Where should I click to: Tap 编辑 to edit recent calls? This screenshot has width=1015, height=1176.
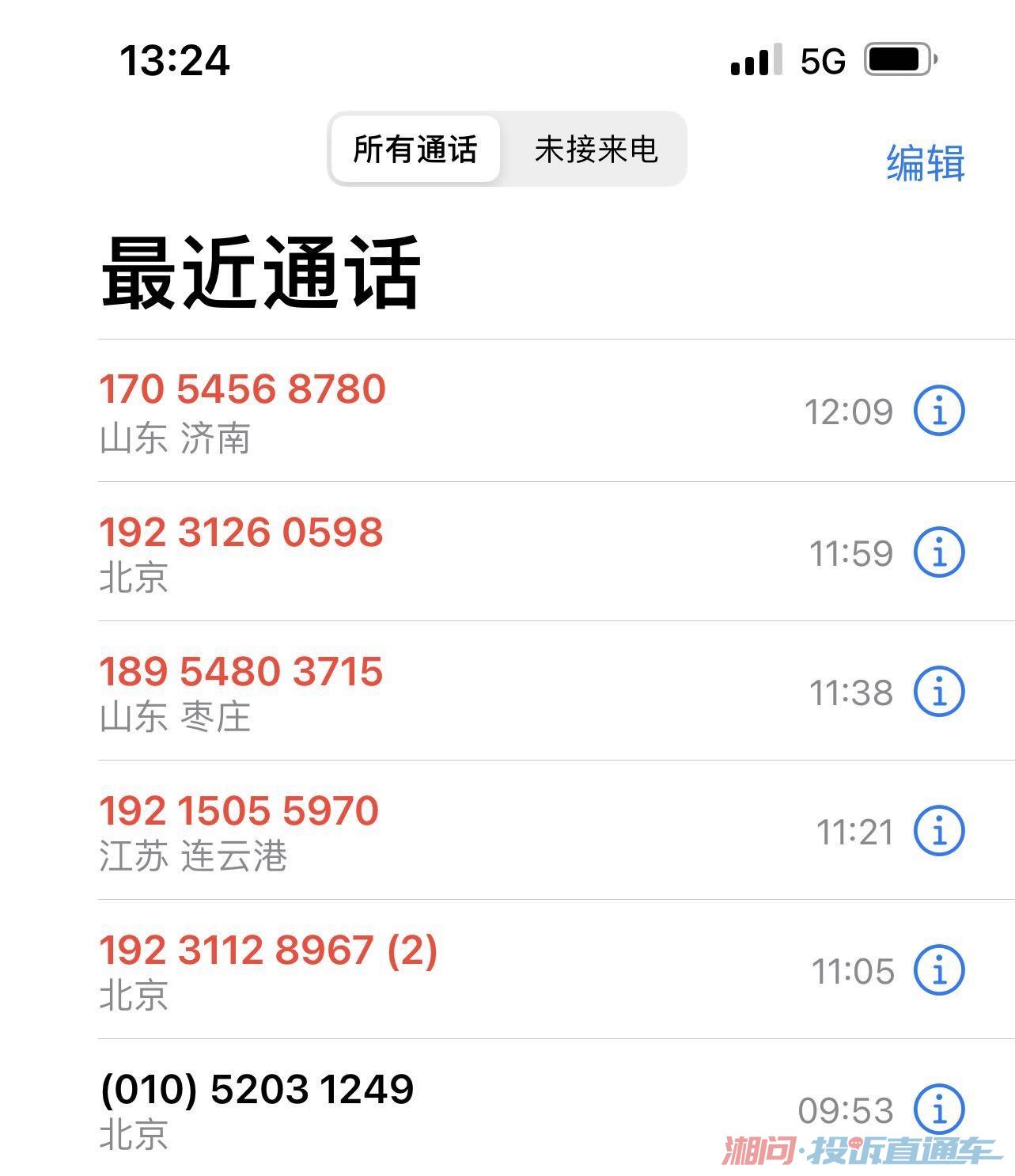pos(925,163)
